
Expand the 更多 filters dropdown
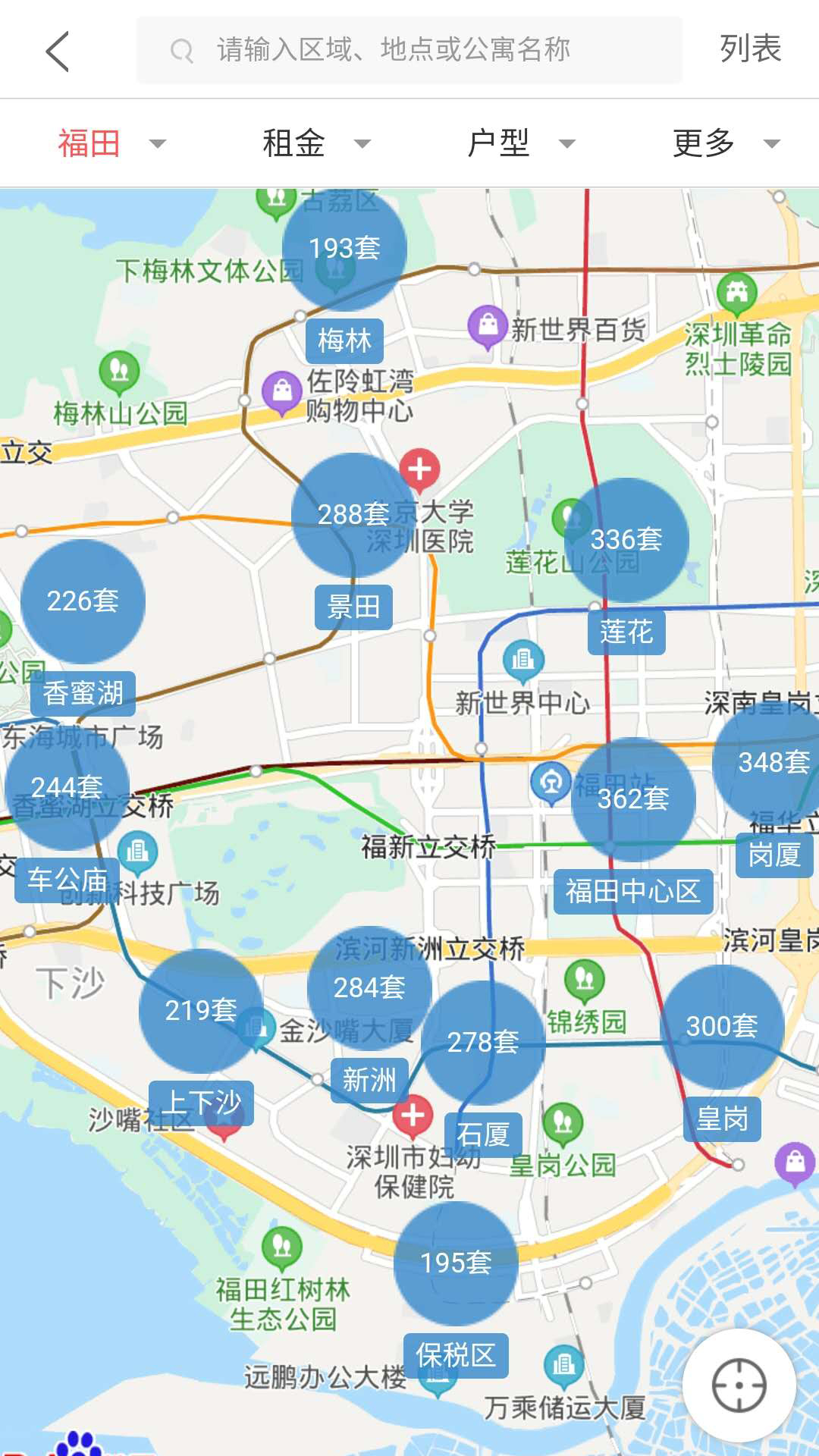pos(721,142)
